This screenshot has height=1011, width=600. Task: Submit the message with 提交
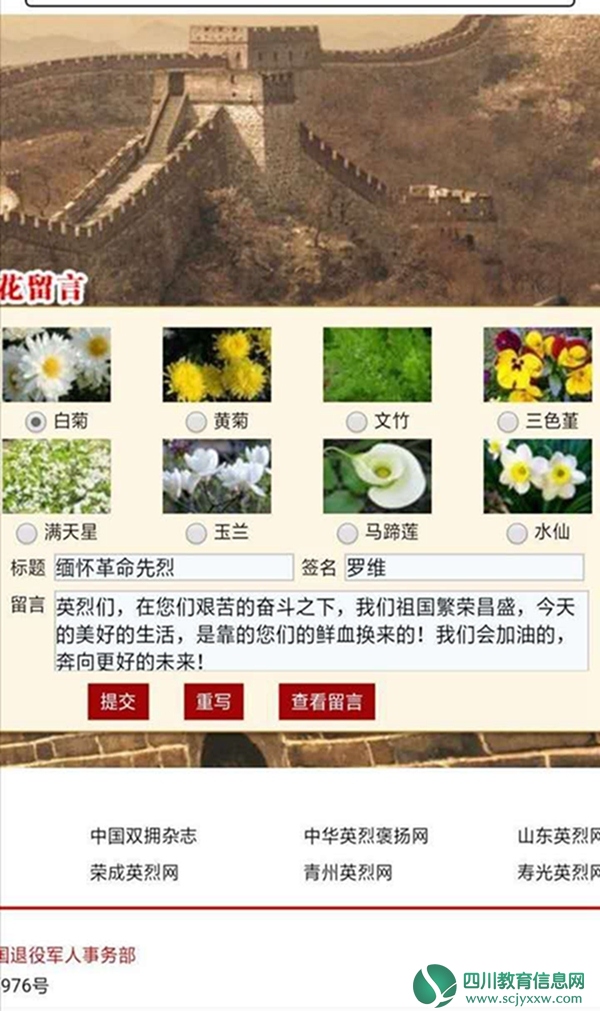(118, 701)
